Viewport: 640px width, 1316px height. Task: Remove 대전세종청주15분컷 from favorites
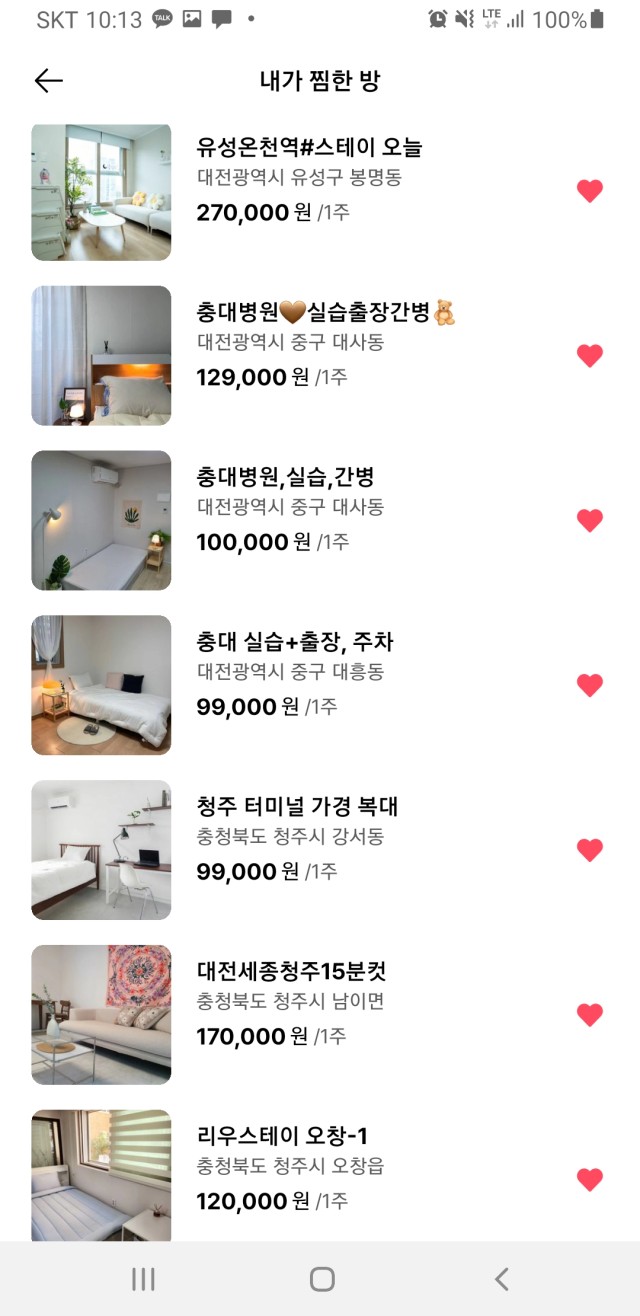coord(590,1015)
